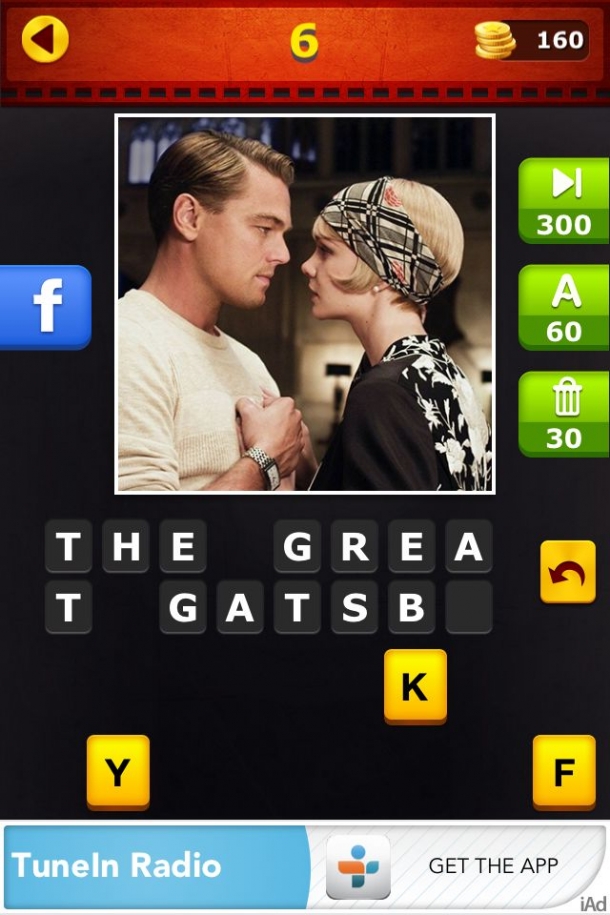Select the letter K tile

coord(415,686)
